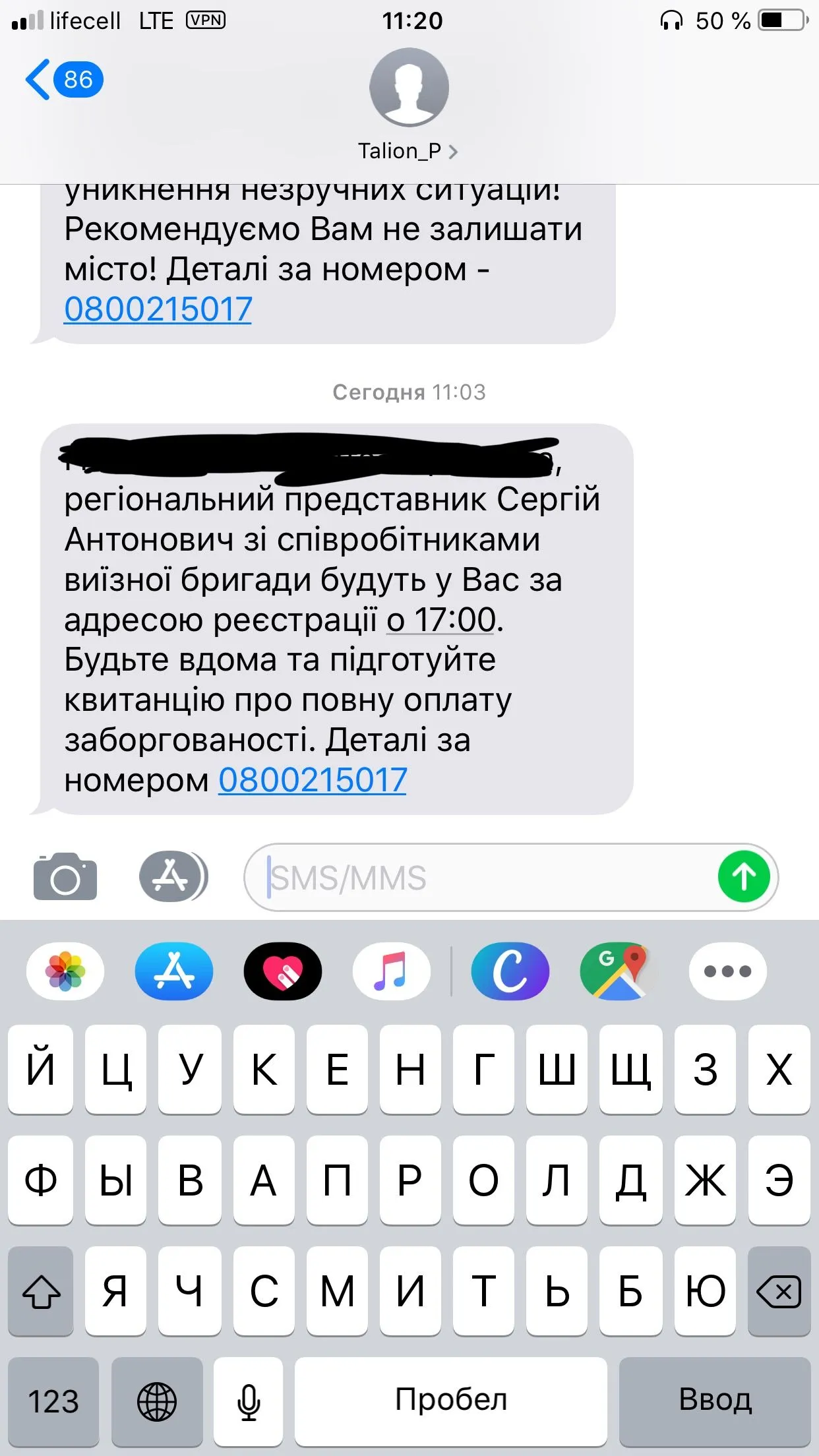
Task: Show more iMessage apps via the three dots
Action: (727, 971)
